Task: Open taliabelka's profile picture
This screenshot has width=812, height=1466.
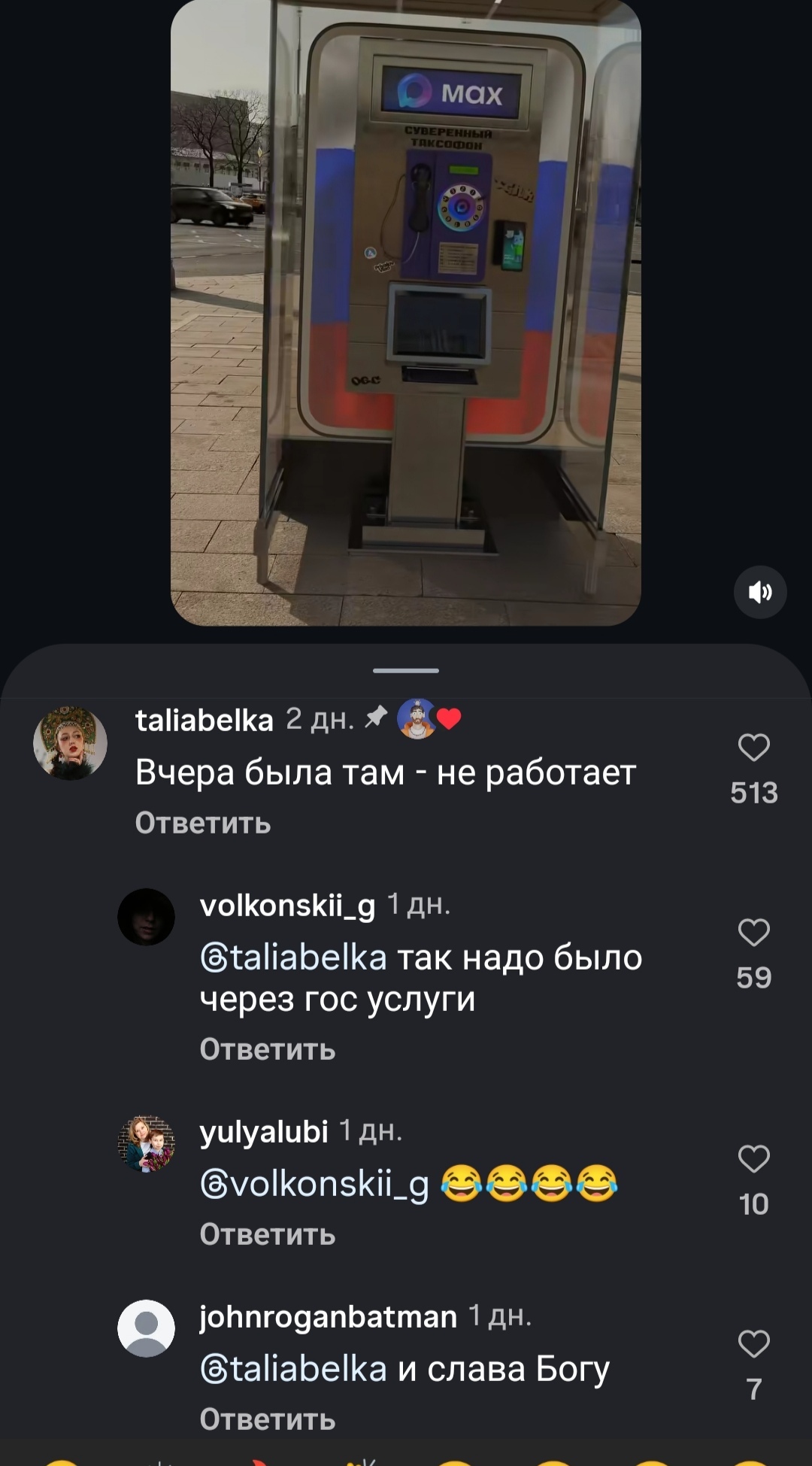Action: coord(70,743)
